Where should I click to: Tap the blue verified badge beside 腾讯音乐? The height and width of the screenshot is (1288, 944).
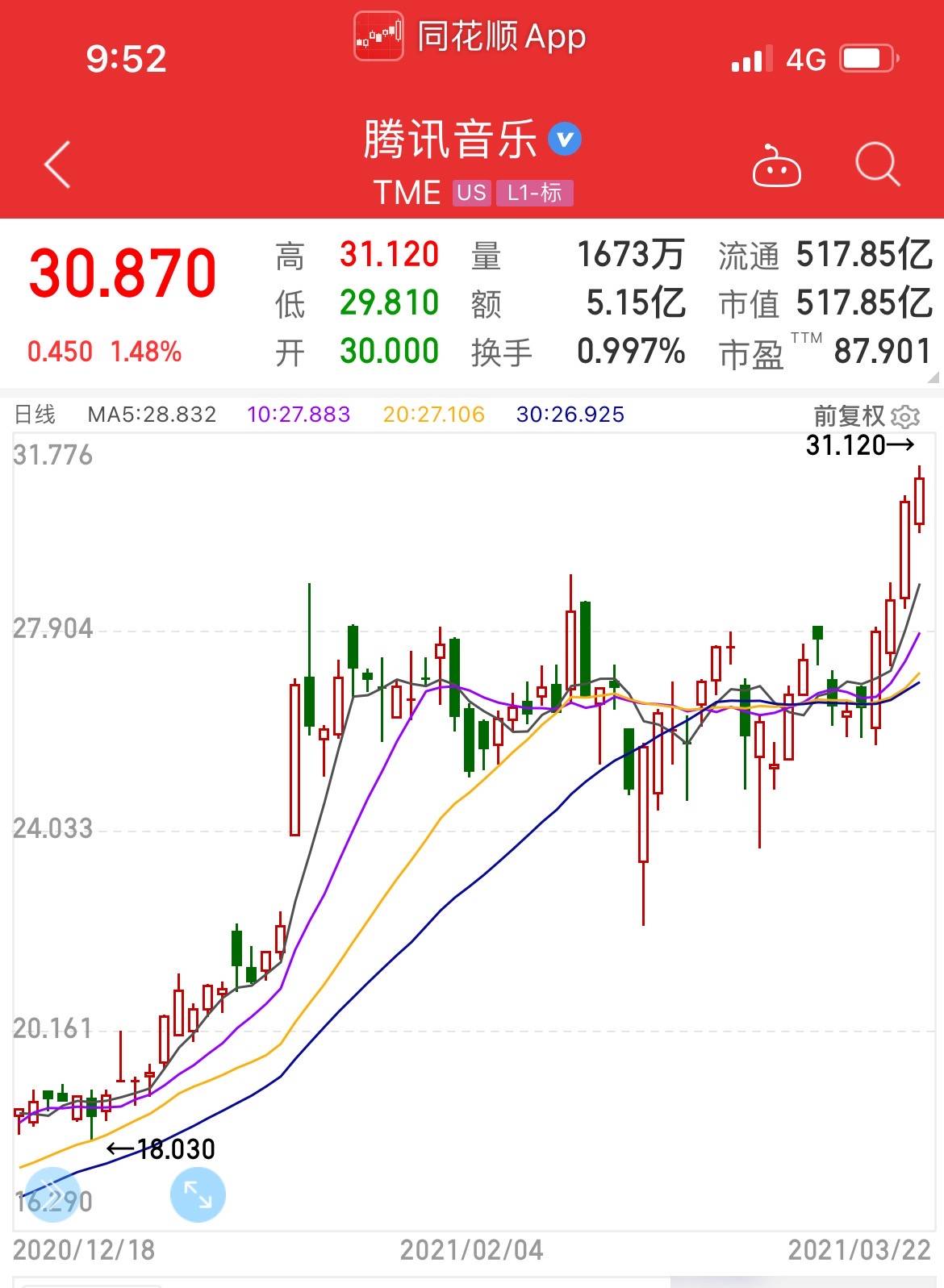[x=565, y=138]
